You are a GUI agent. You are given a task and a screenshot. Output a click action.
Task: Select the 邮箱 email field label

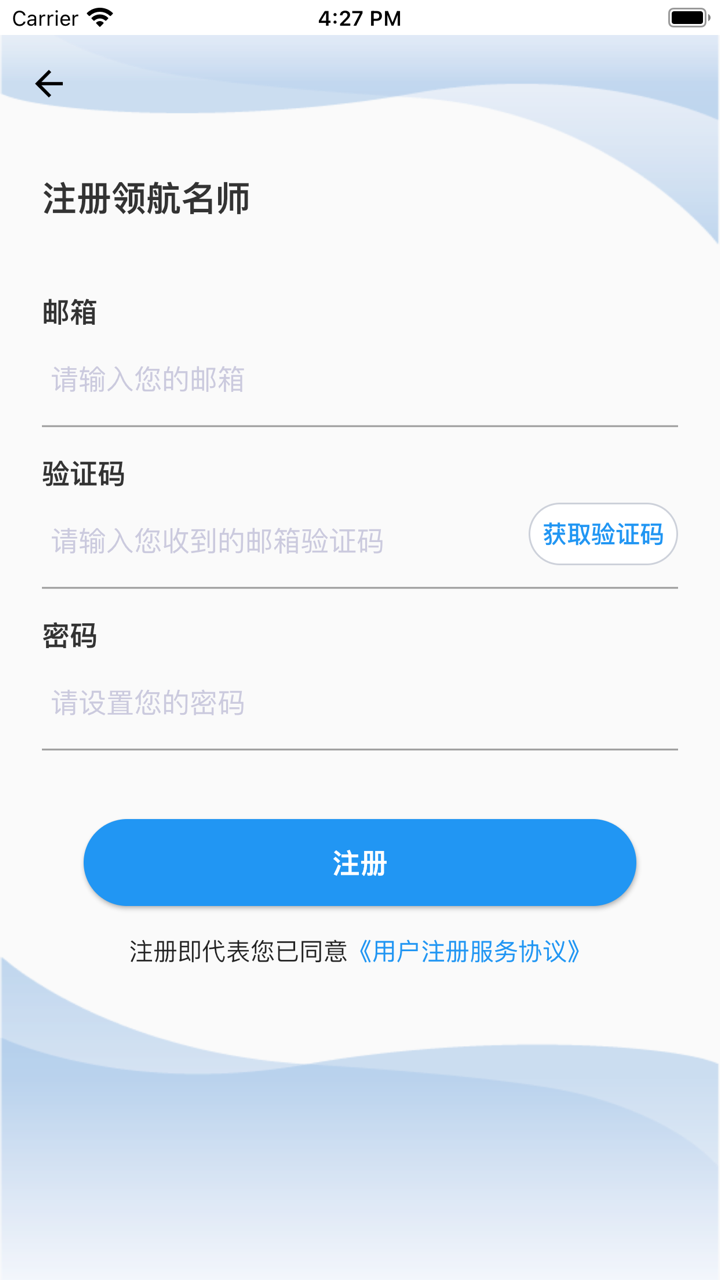[69, 313]
